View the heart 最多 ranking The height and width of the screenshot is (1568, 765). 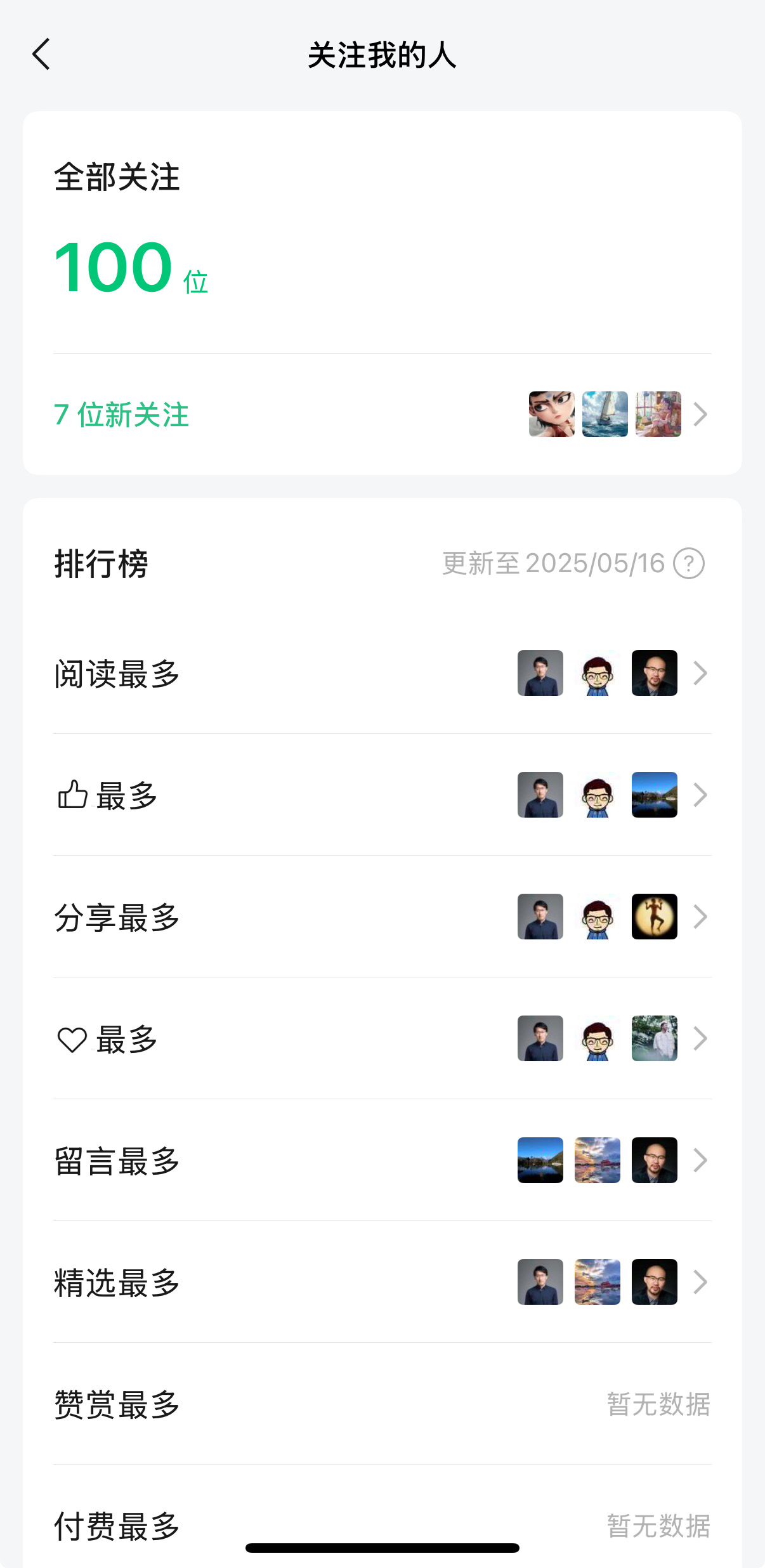pyautogui.click(x=383, y=1038)
